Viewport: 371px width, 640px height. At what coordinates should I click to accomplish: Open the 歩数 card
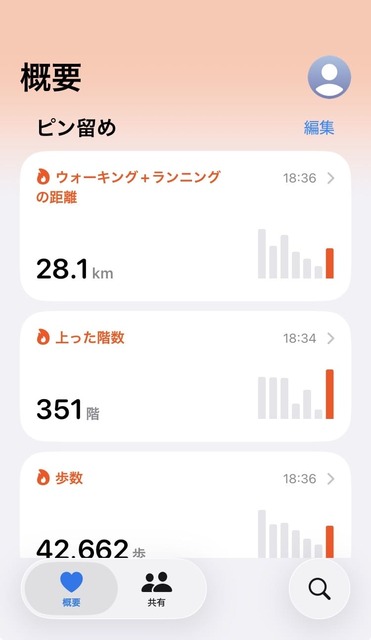pyautogui.click(x=185, y=505)
